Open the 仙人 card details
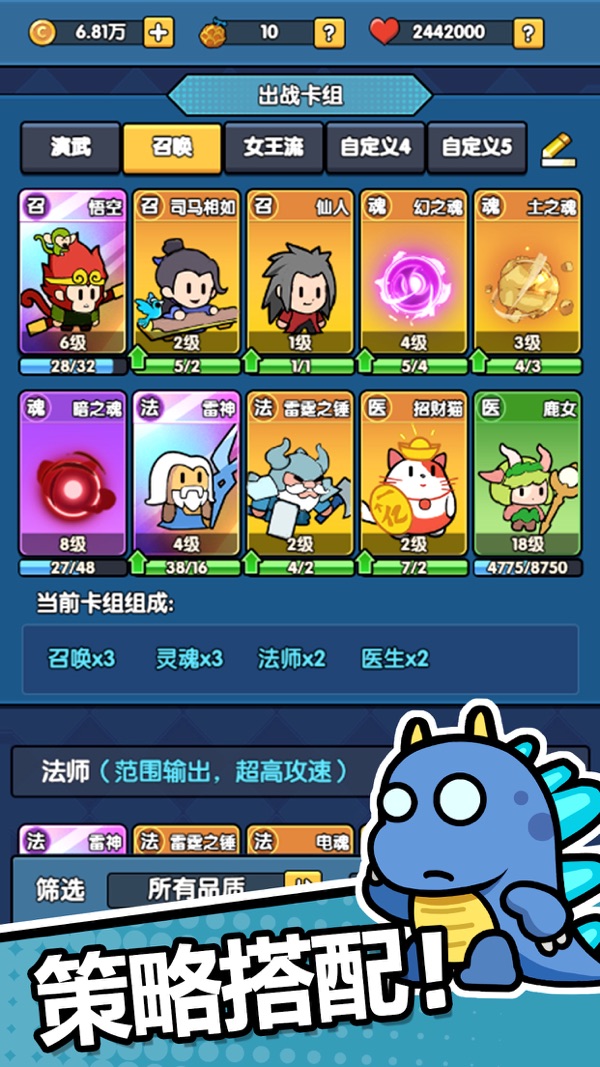 300,272
